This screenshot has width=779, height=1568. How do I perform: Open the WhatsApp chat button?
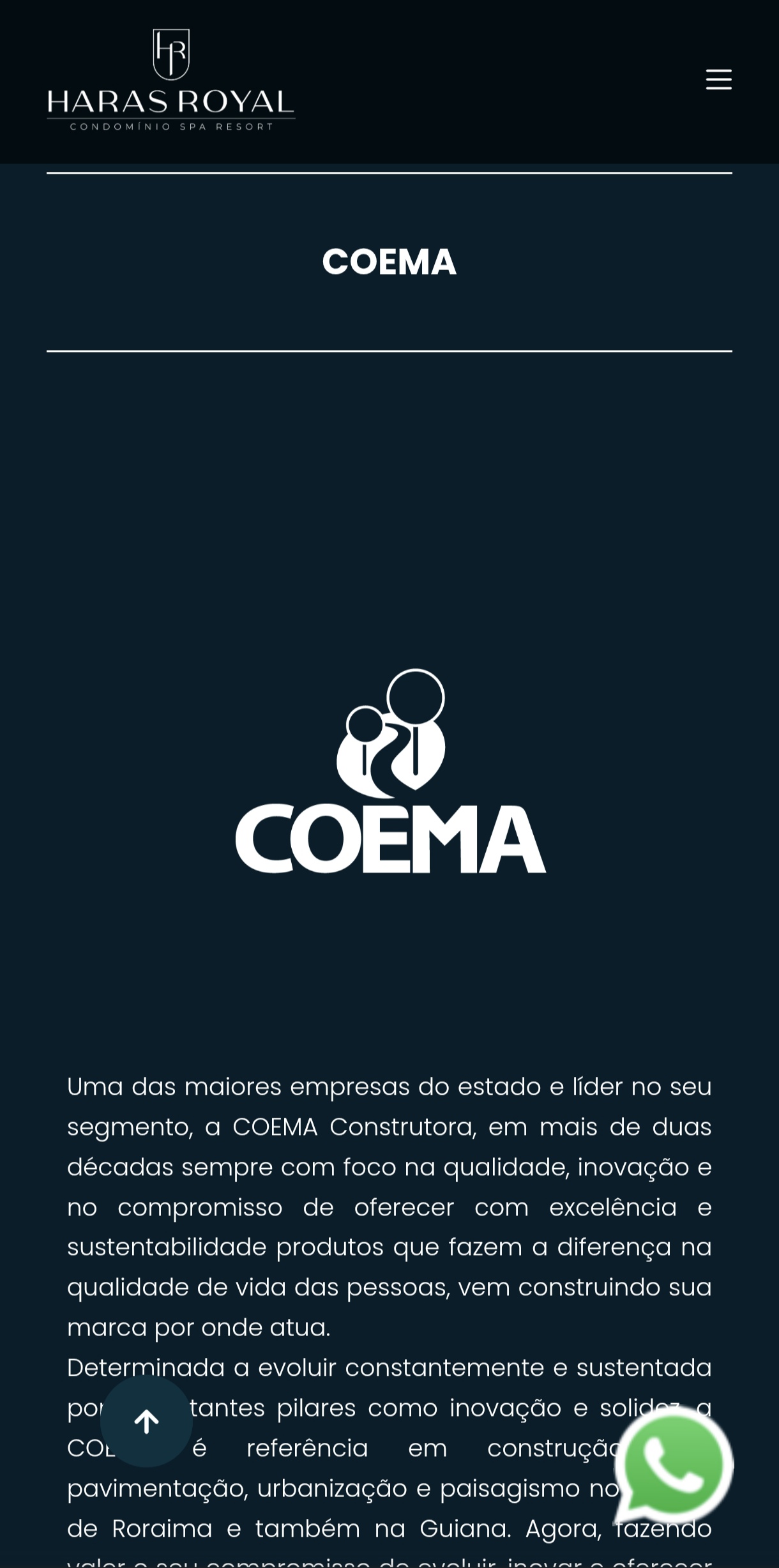(x=673, y=1464)
